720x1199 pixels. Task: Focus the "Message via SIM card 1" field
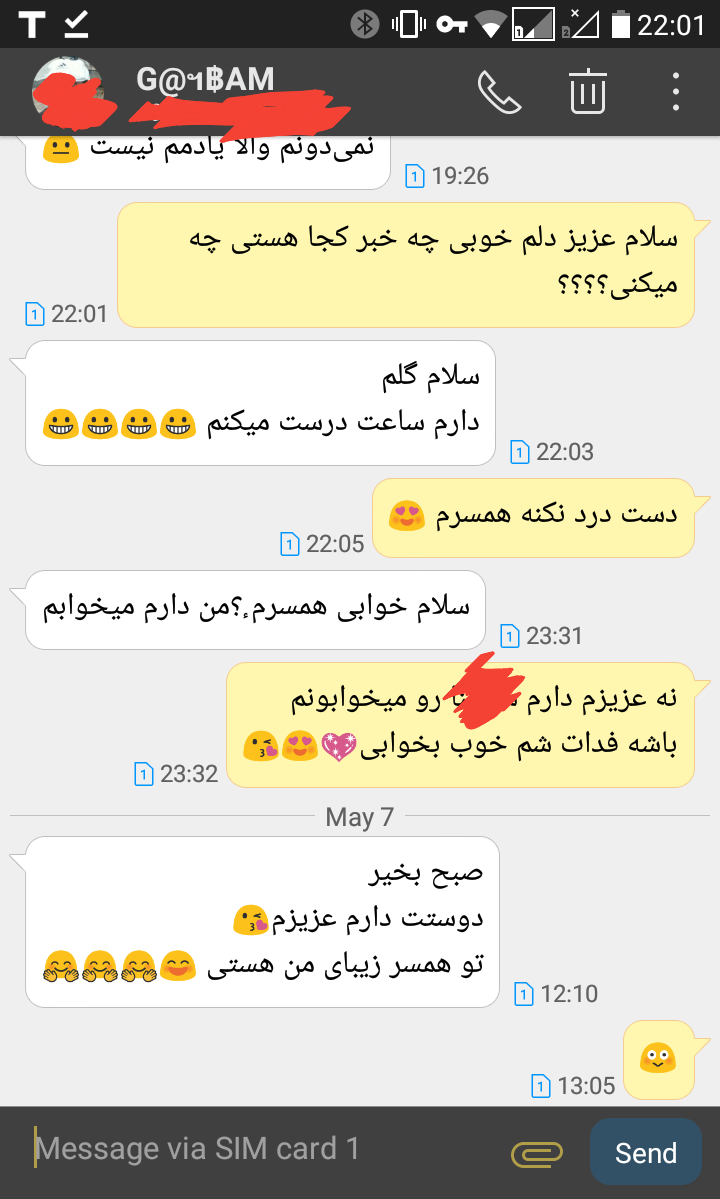260,1150
